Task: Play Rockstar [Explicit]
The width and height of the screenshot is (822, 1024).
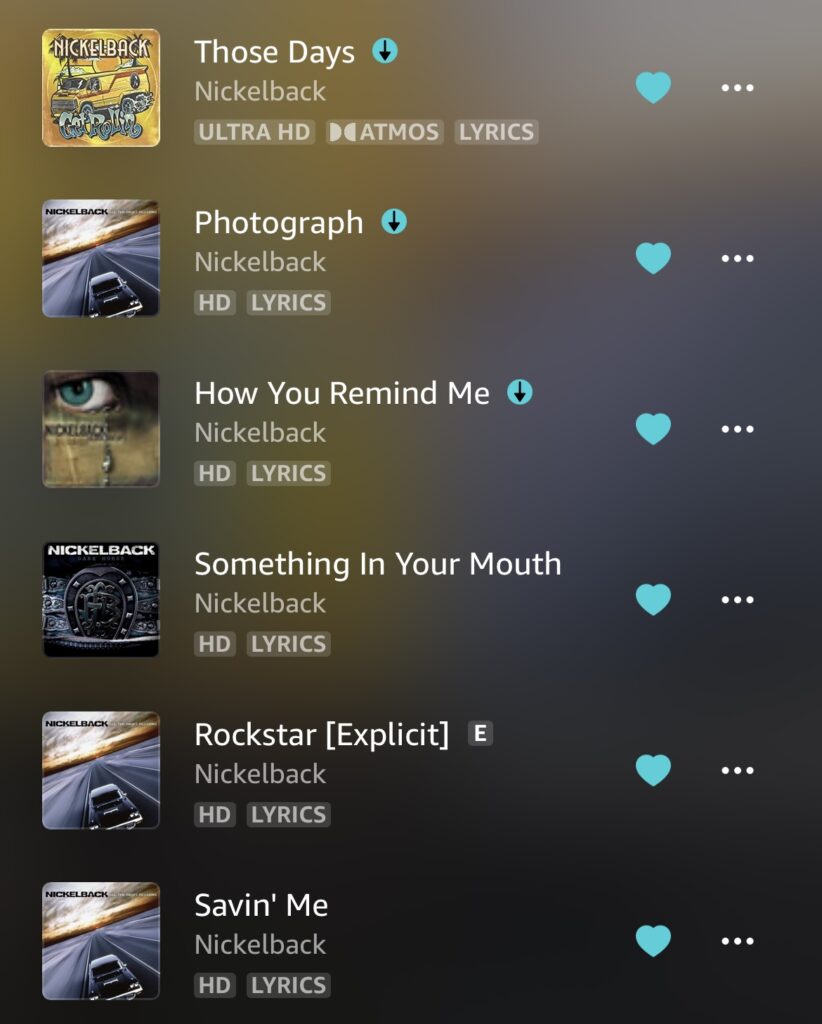Action: click(x=321, y=735)
